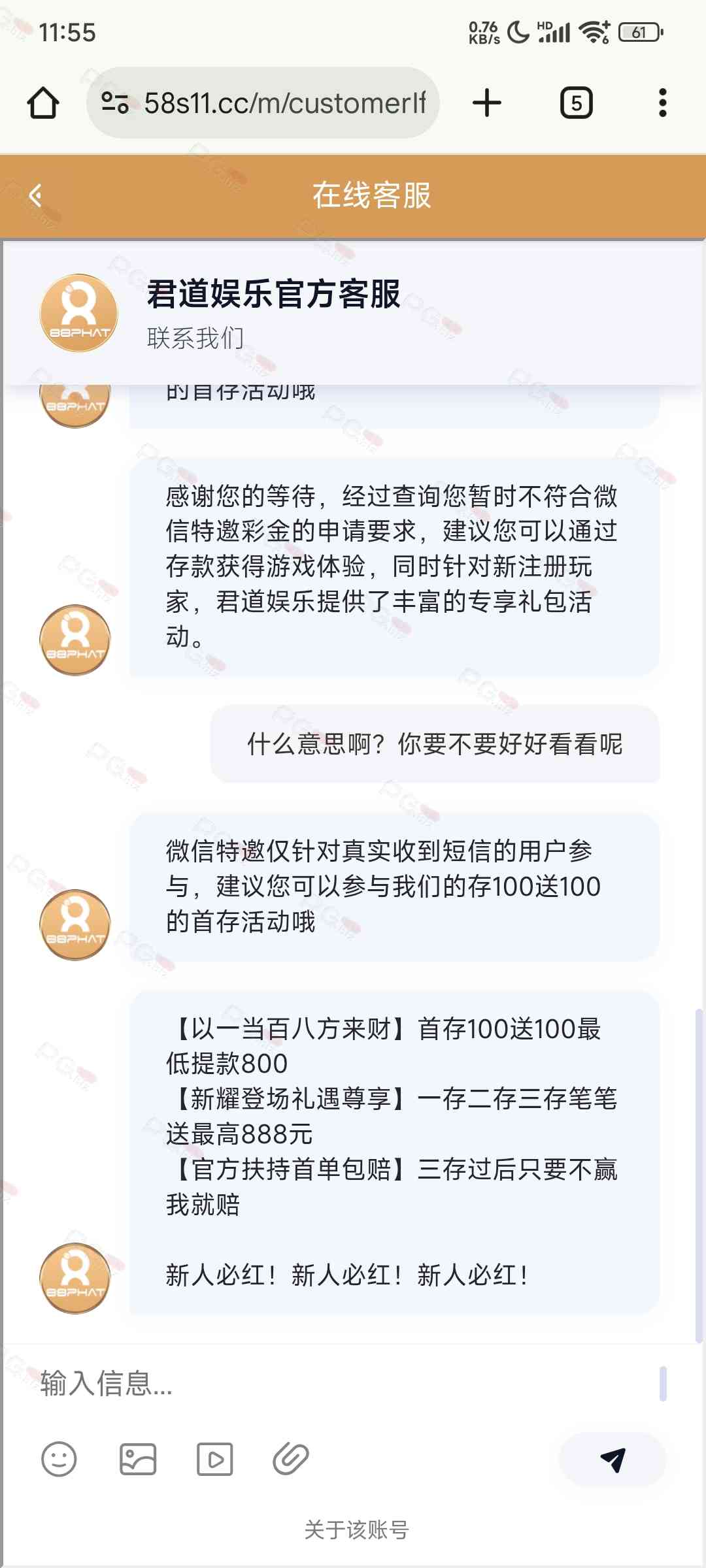The height and width of the screenshot is (1568, 706).
Task: Open the 关于该账号 link
Action: click(x=356, y=1529)
